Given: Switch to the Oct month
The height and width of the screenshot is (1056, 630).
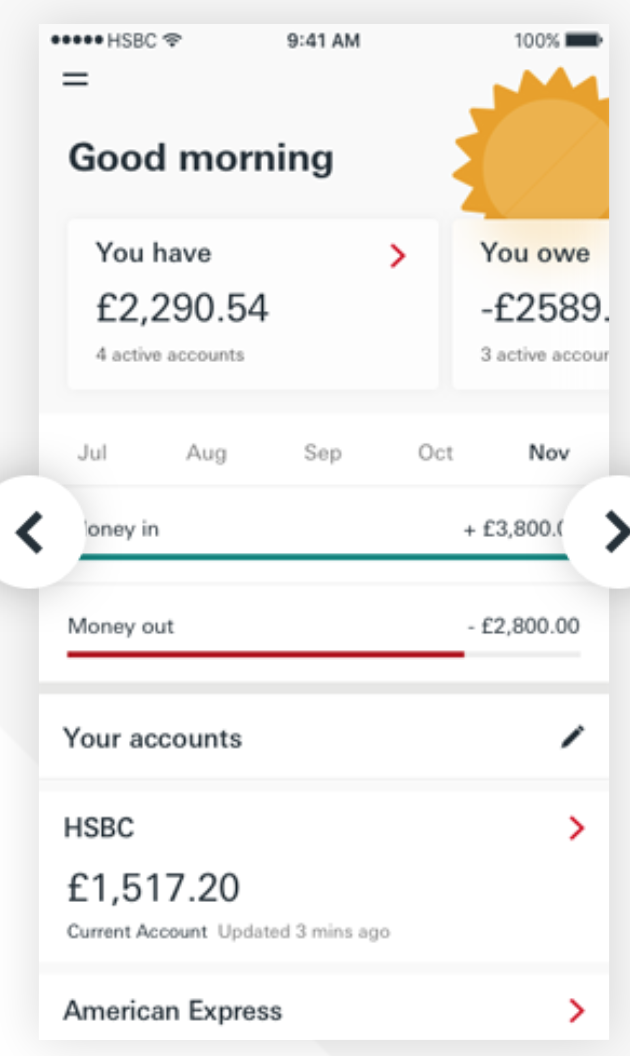Looking at the screenshot, I should 436,453.
